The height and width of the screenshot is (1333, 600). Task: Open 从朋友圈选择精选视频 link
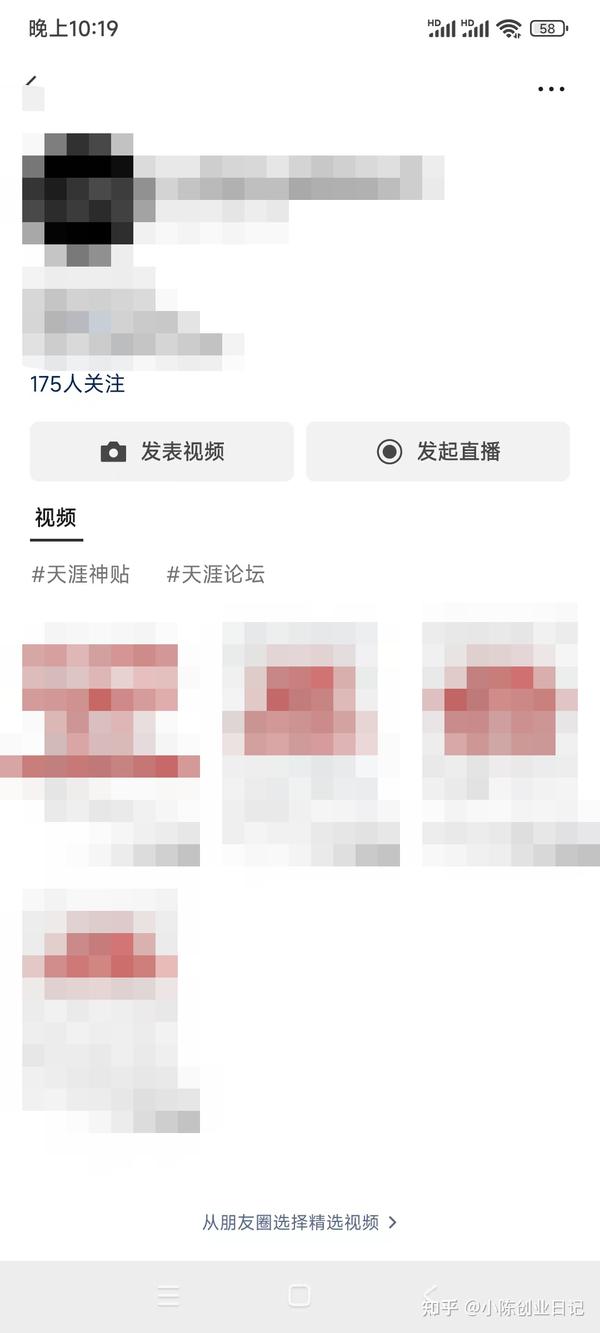coord(300,1222)
